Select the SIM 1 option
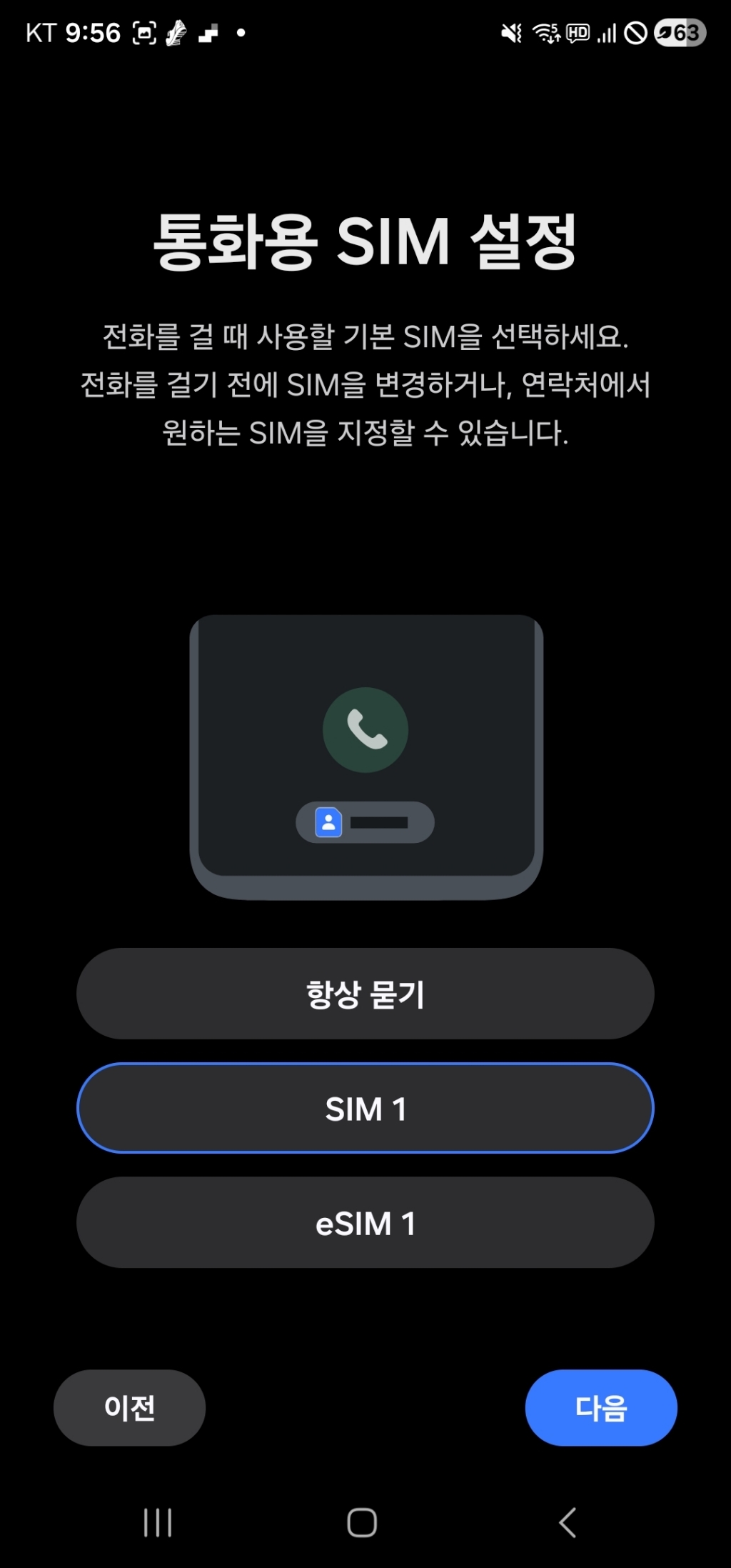The height and width of the screenshot is (1568, 731). pyautogui.click(x=365, y=1109)
